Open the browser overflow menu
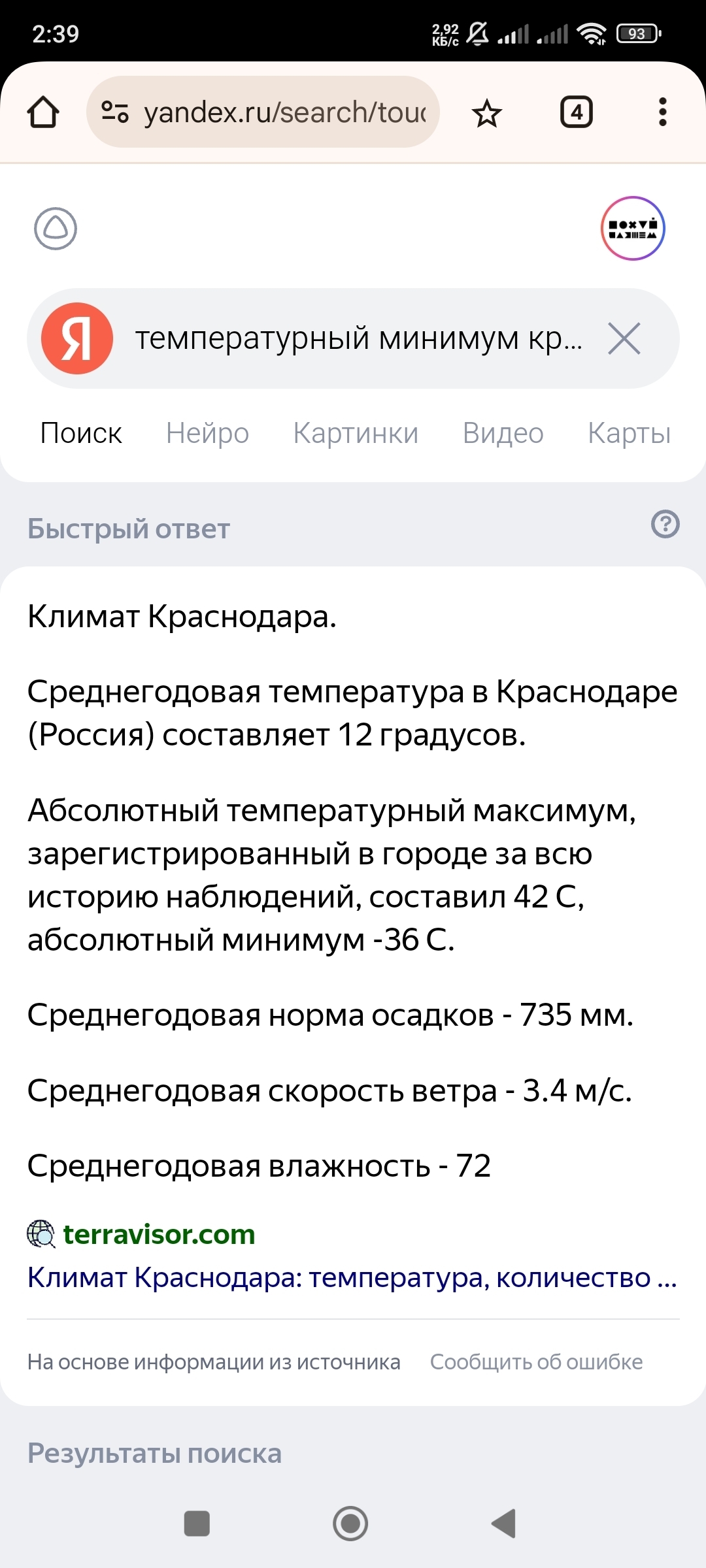 coord(663,112)
